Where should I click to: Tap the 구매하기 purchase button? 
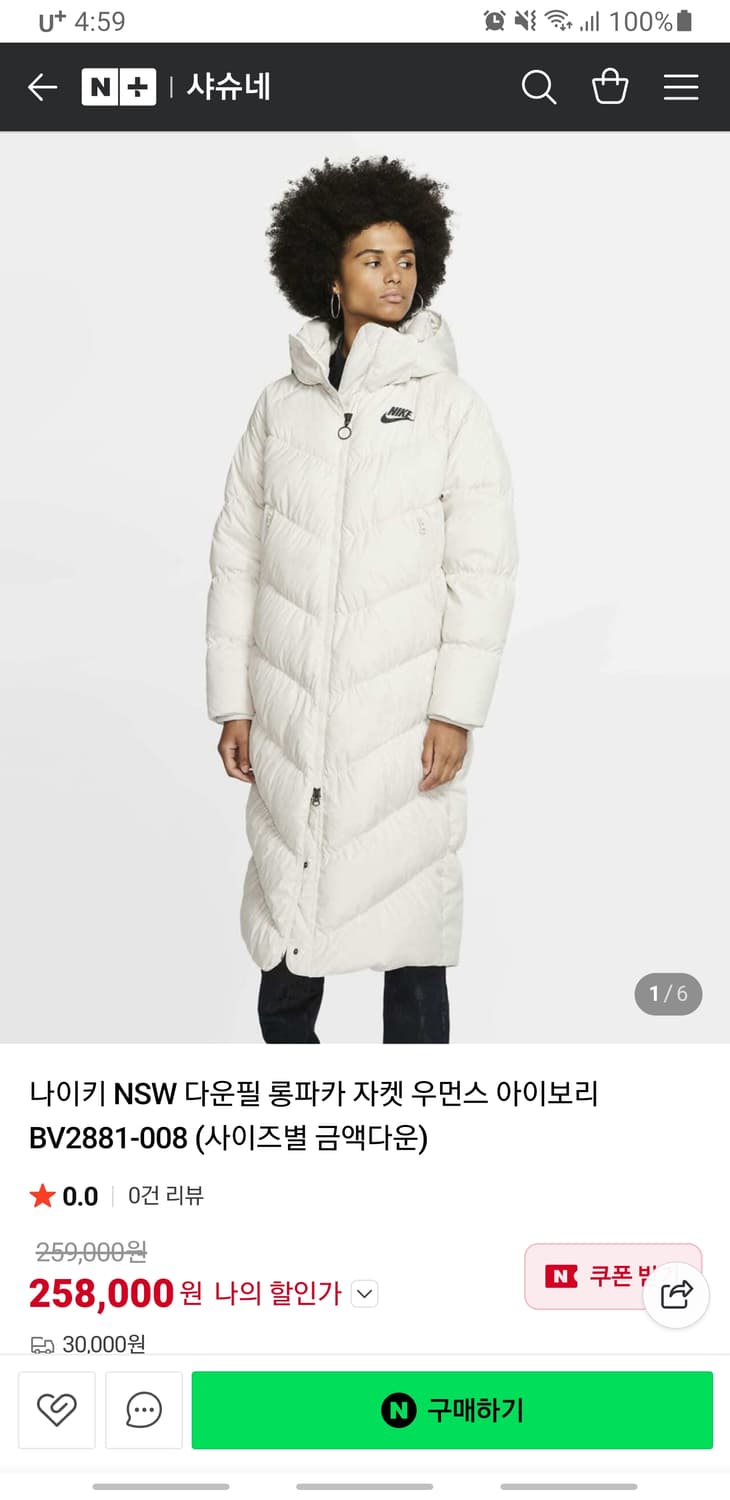(x=453, y=1410)
